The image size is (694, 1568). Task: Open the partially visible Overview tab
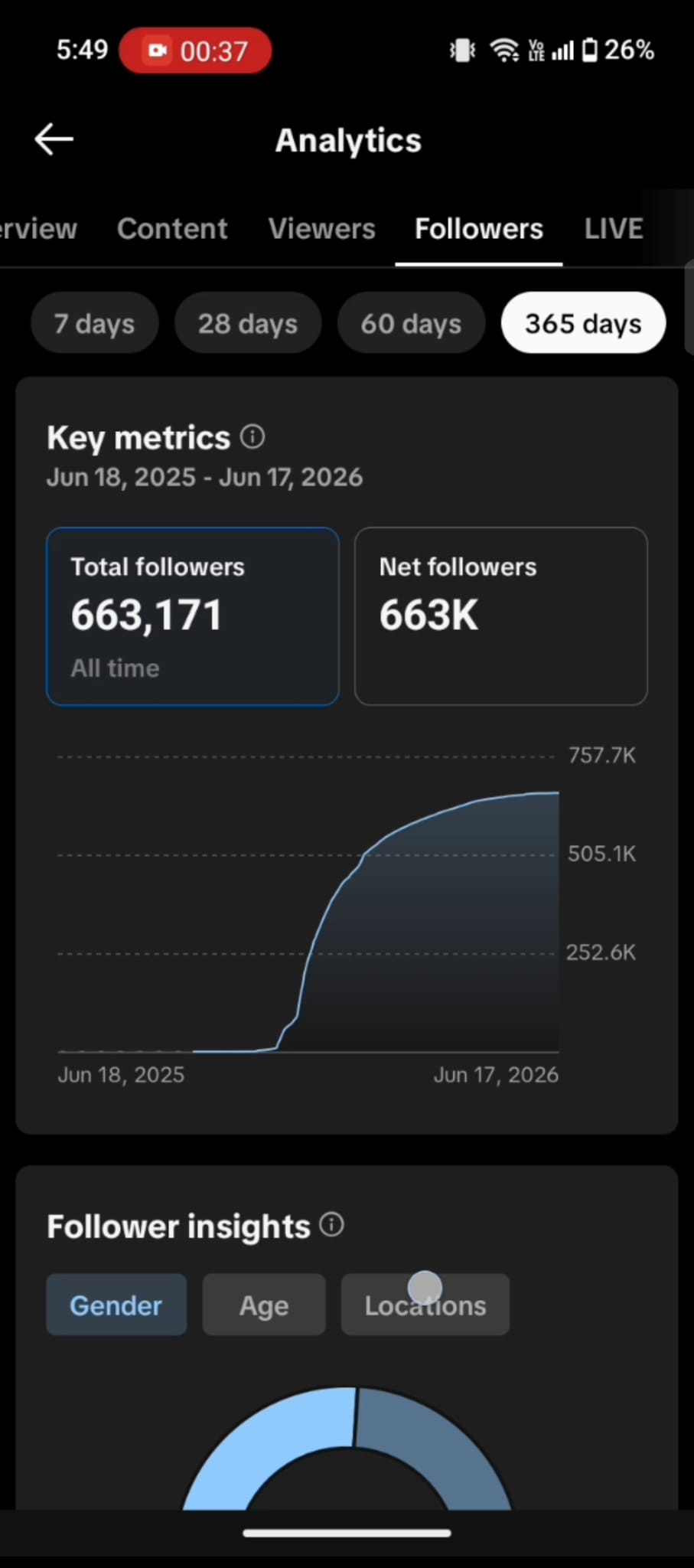38,229
